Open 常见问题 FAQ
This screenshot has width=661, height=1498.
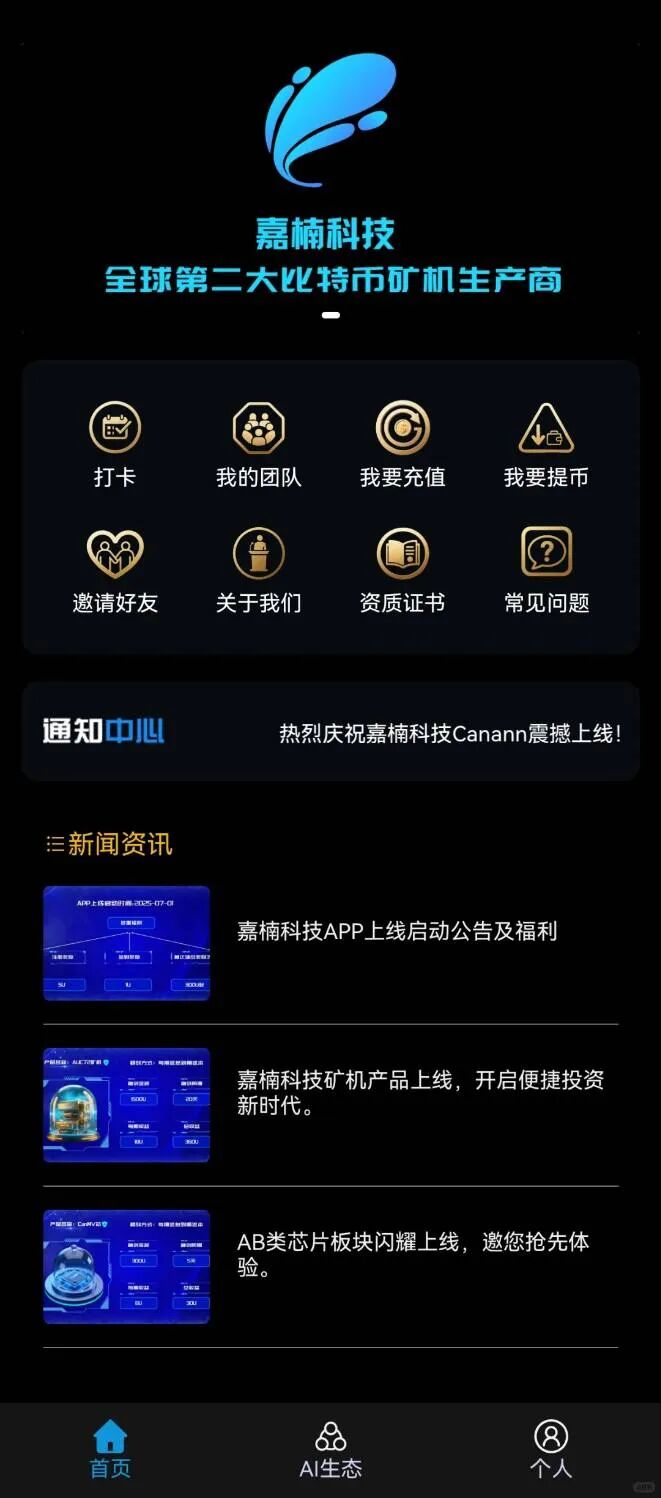546,570
